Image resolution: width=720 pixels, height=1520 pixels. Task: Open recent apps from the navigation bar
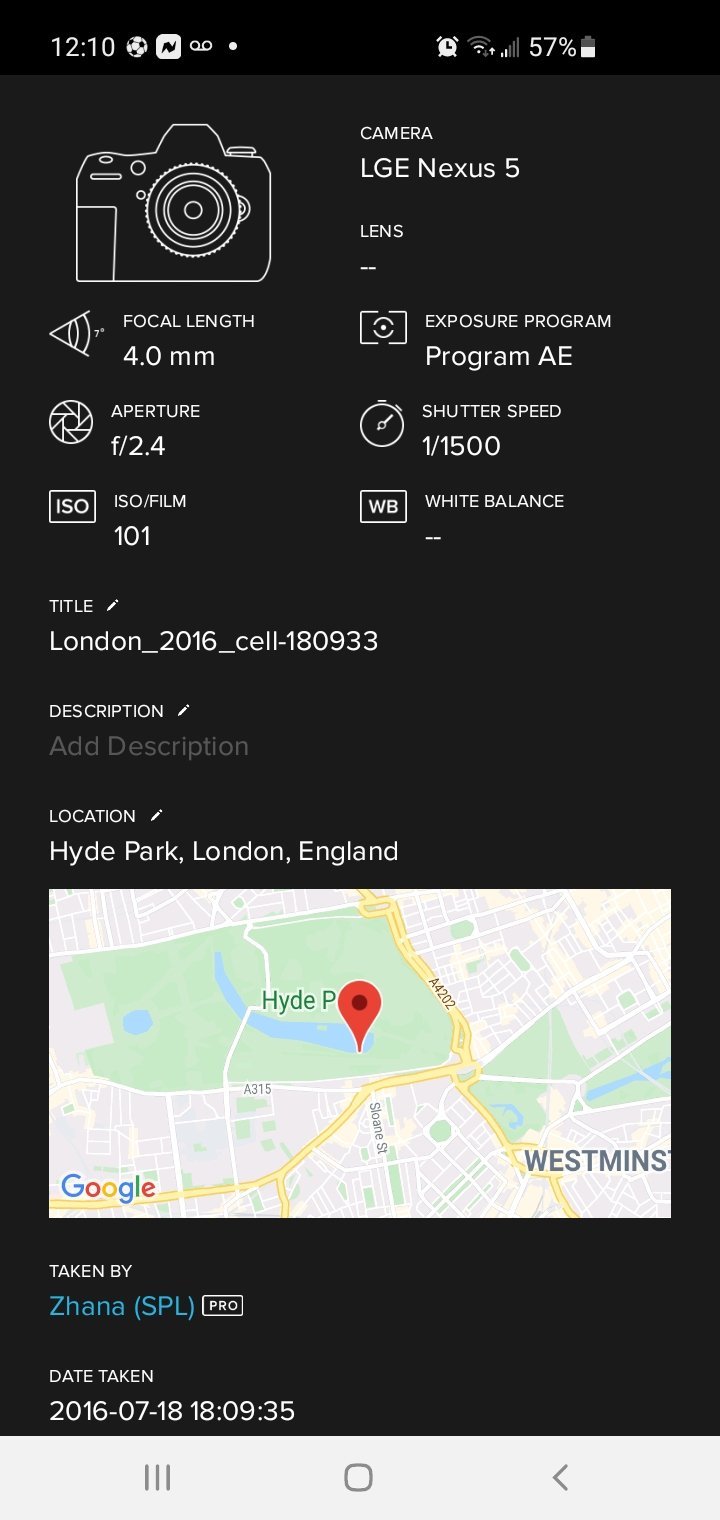pyautogui.click(x=158, y=1477)
